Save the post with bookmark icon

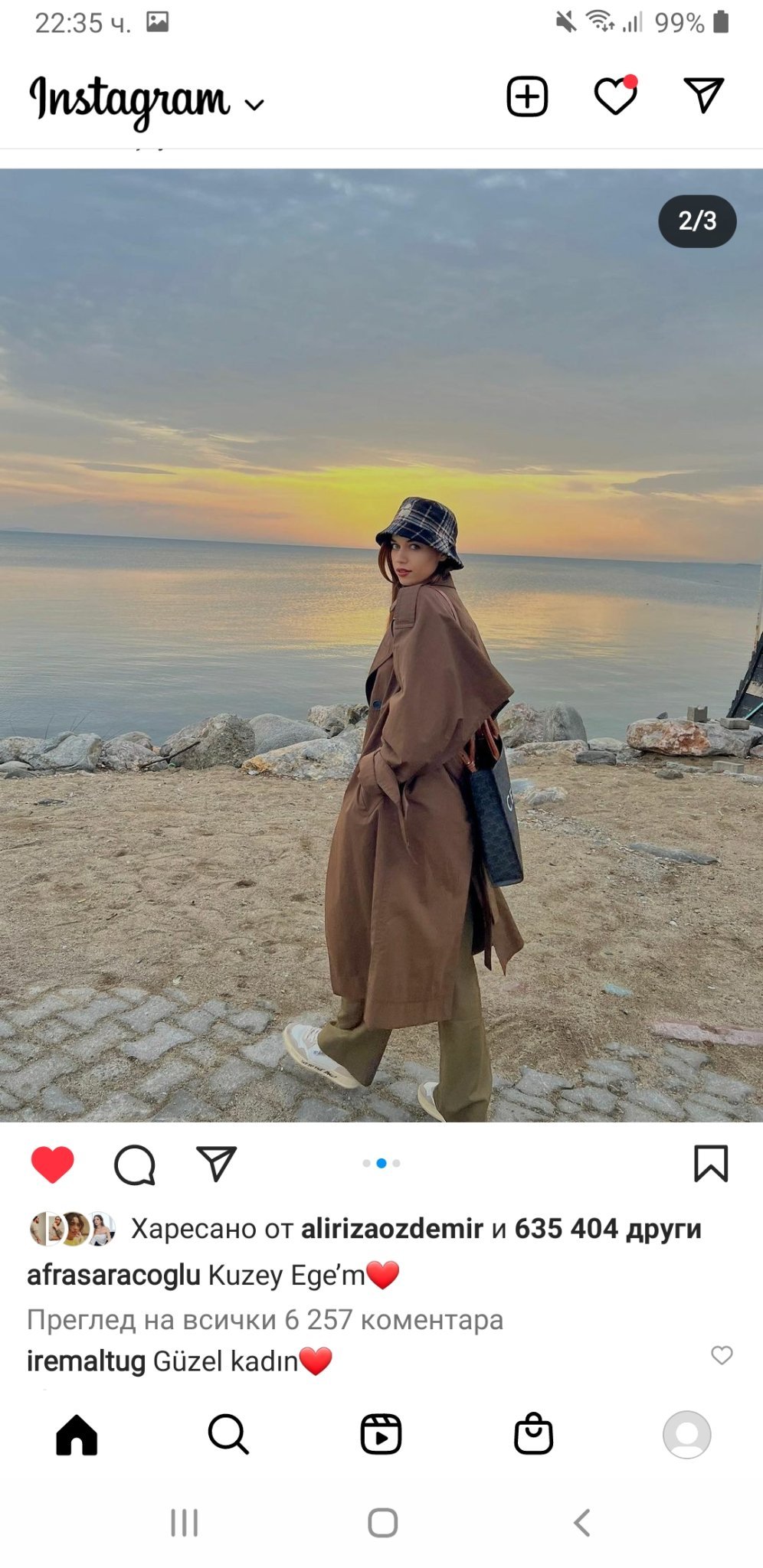click(x=710, y=1164)
